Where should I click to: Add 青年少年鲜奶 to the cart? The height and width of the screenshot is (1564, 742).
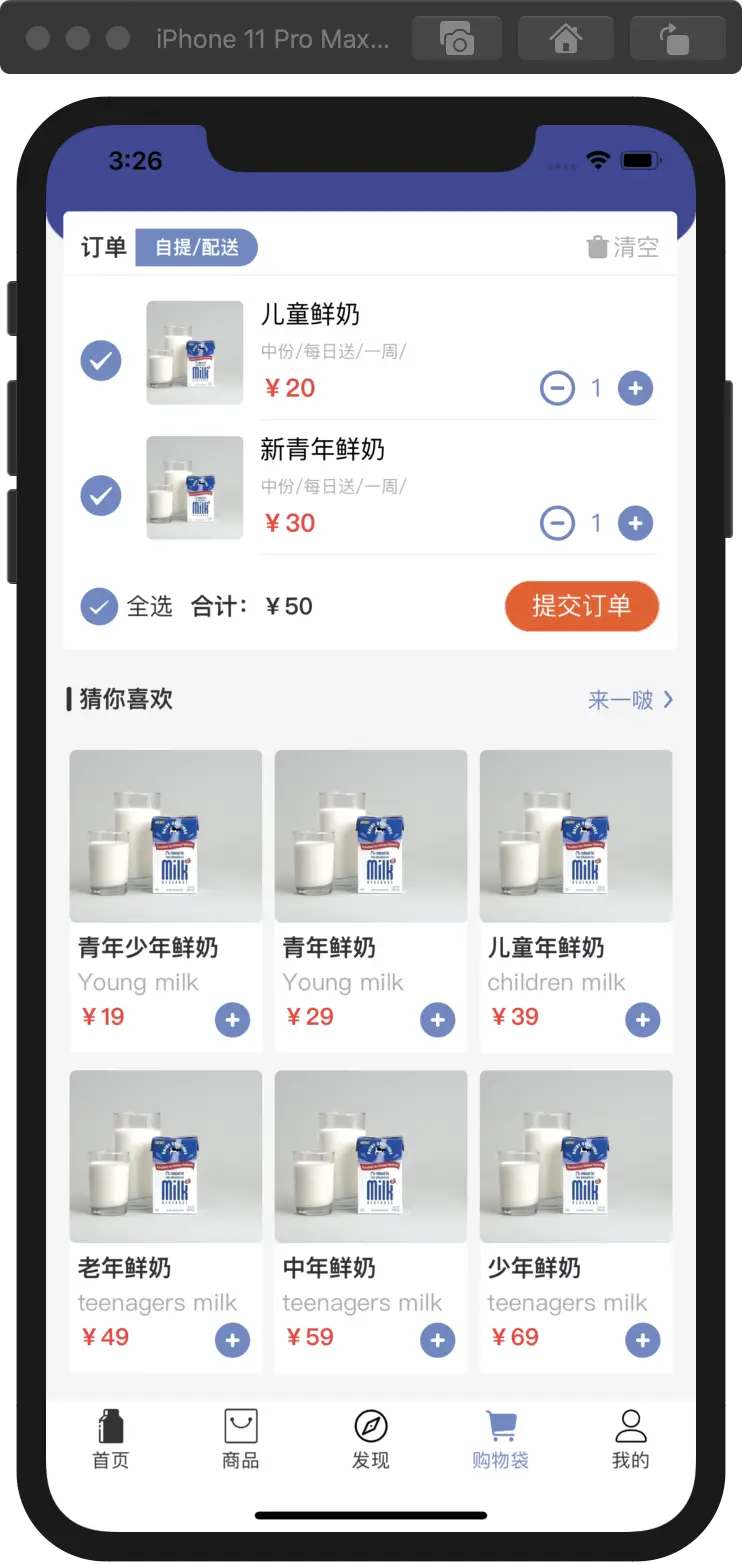233,1020
